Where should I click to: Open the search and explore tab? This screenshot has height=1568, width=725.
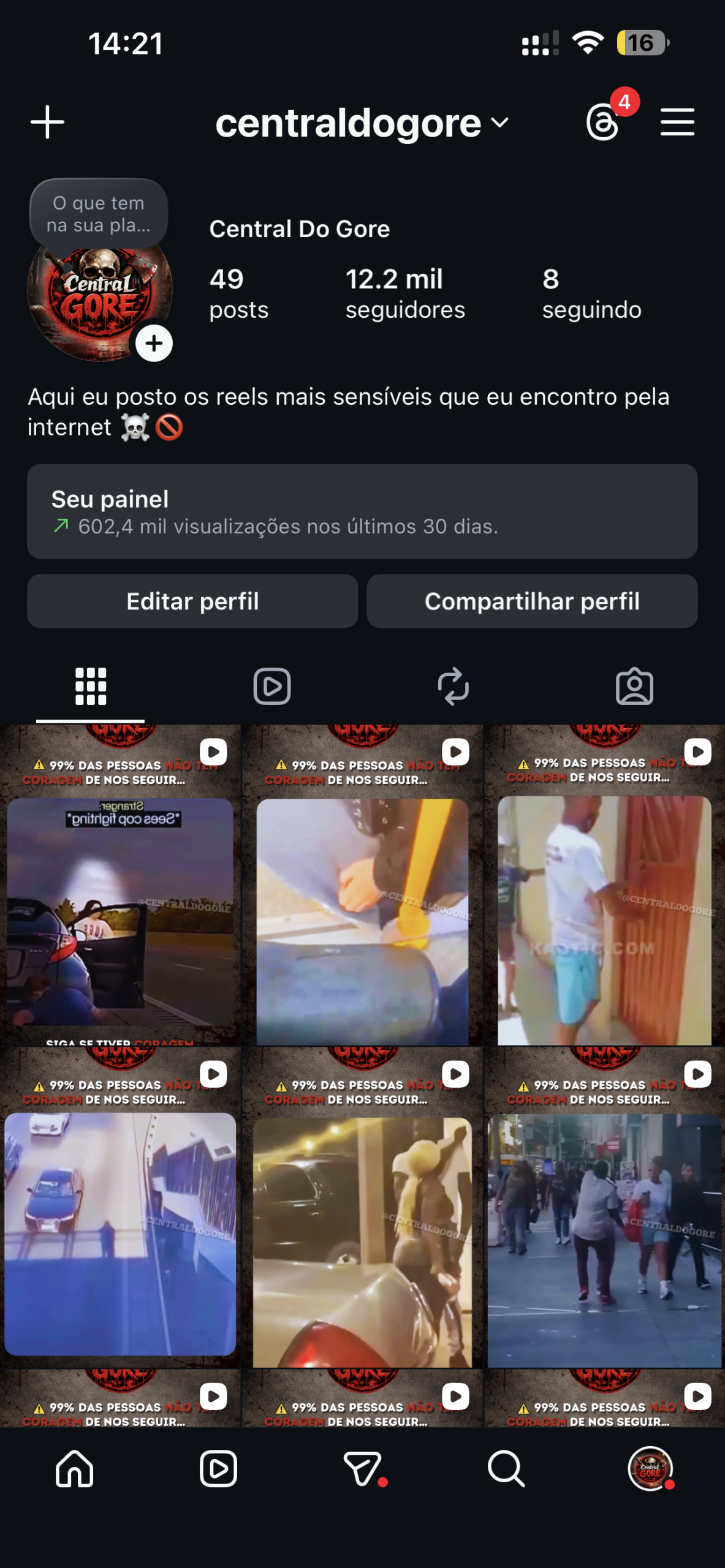point(506,1469)
